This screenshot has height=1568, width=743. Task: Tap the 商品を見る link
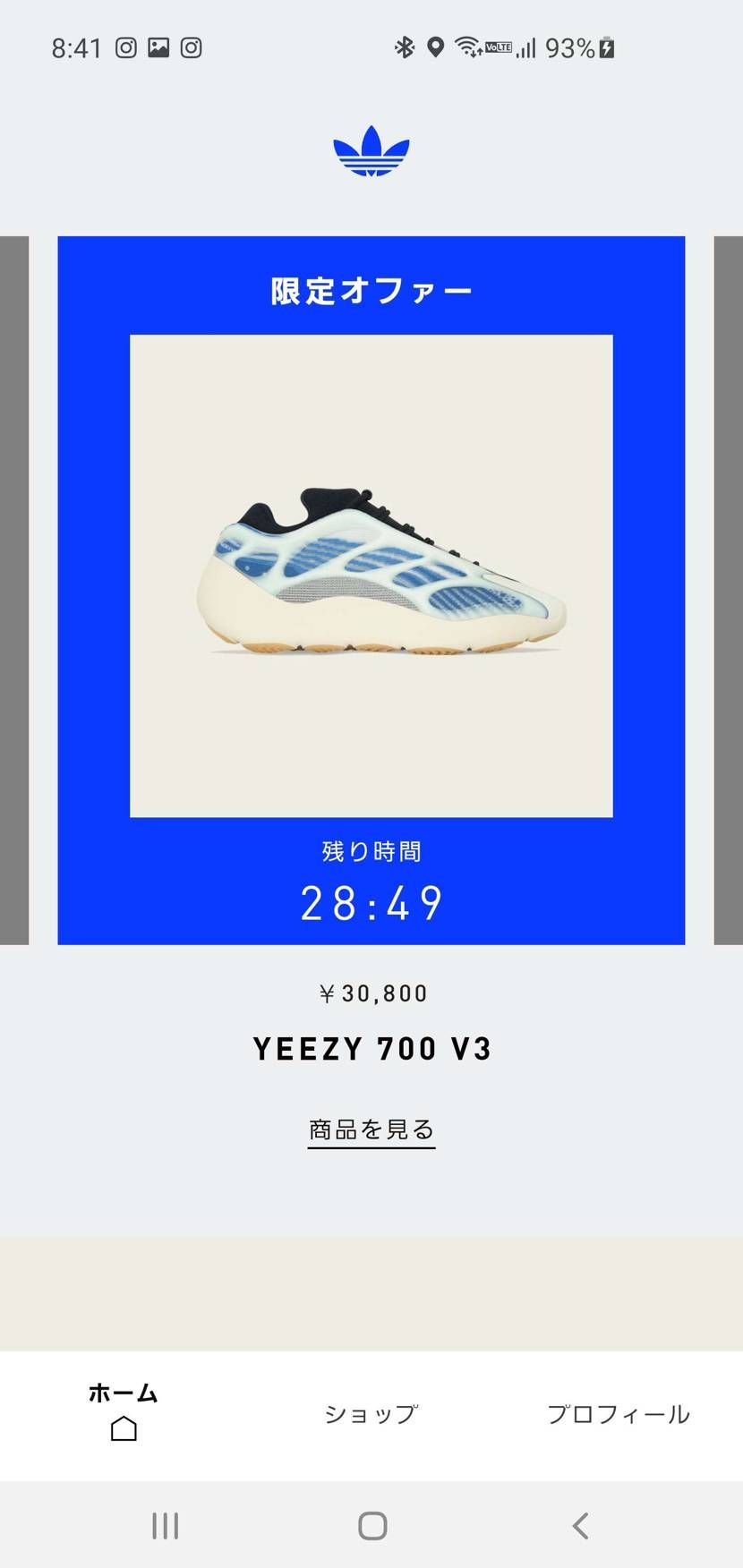click(x=371, y=1129)
